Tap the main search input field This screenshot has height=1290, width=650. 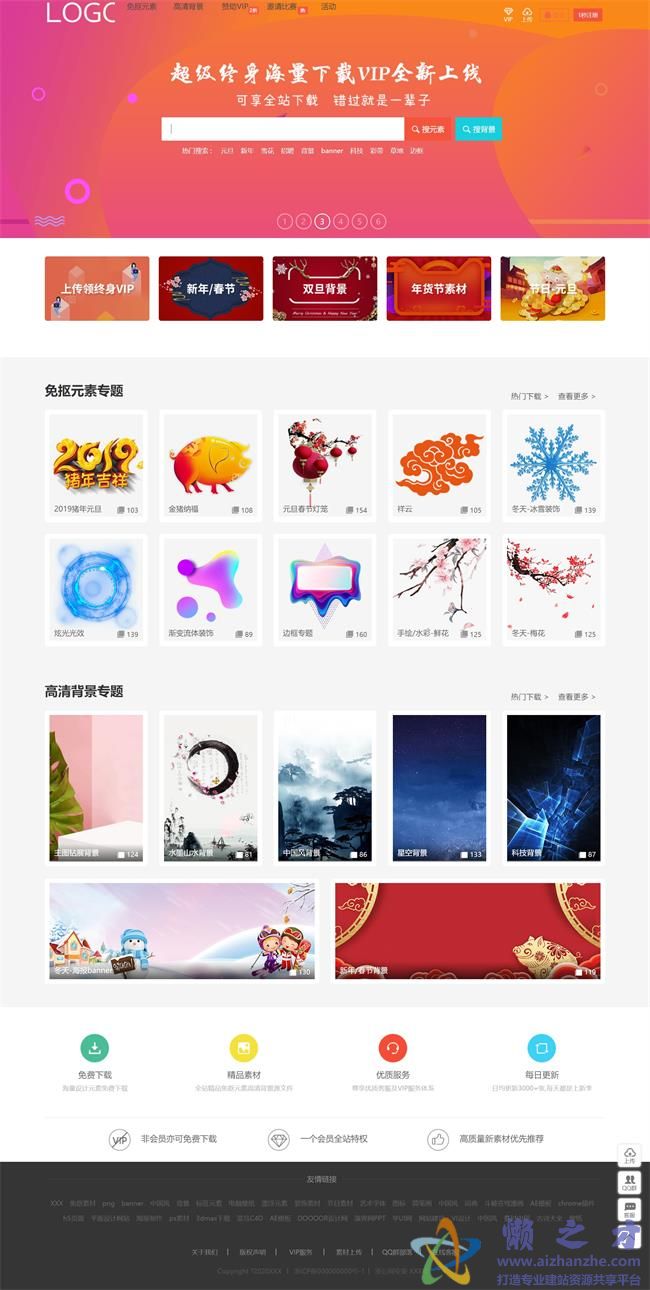(283, 129)
